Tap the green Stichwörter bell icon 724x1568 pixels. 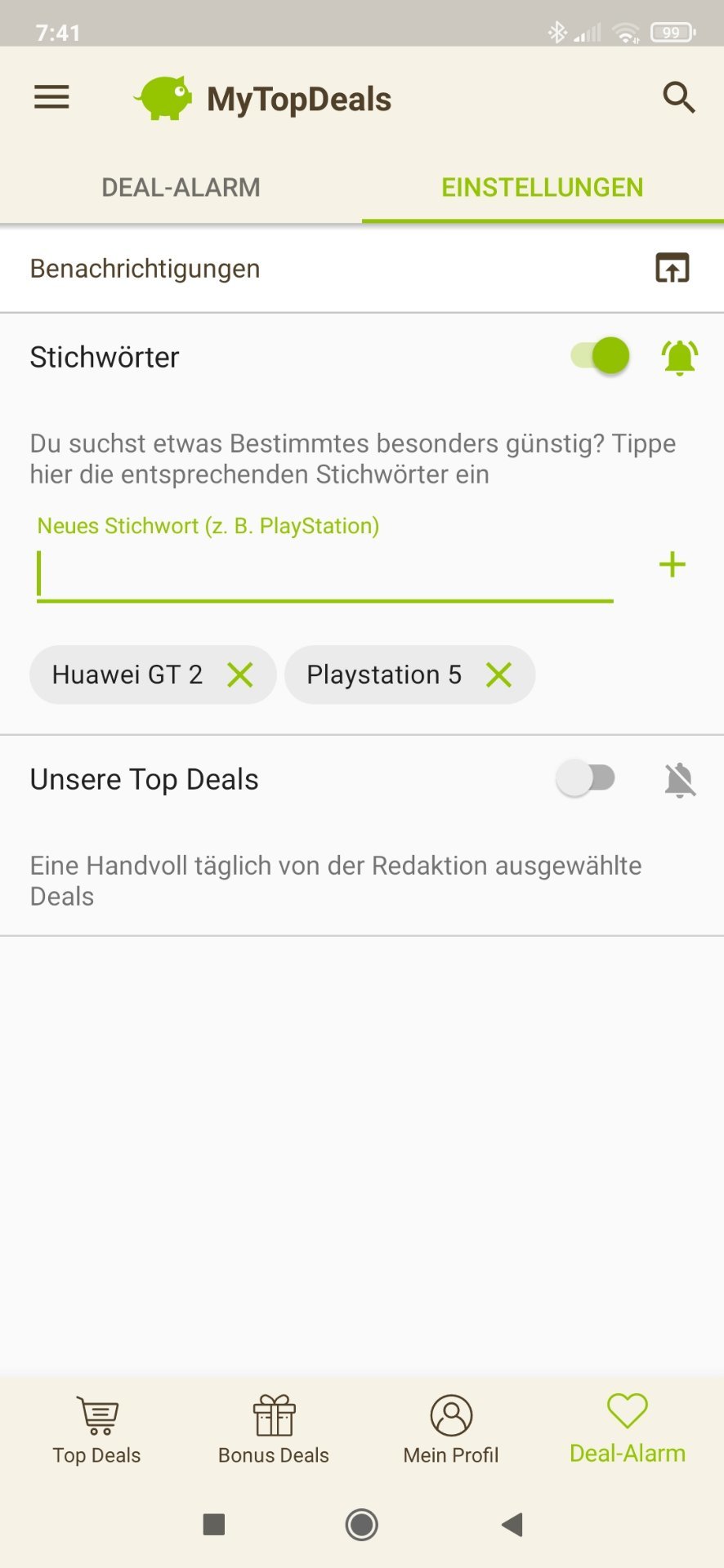(679, 357)
